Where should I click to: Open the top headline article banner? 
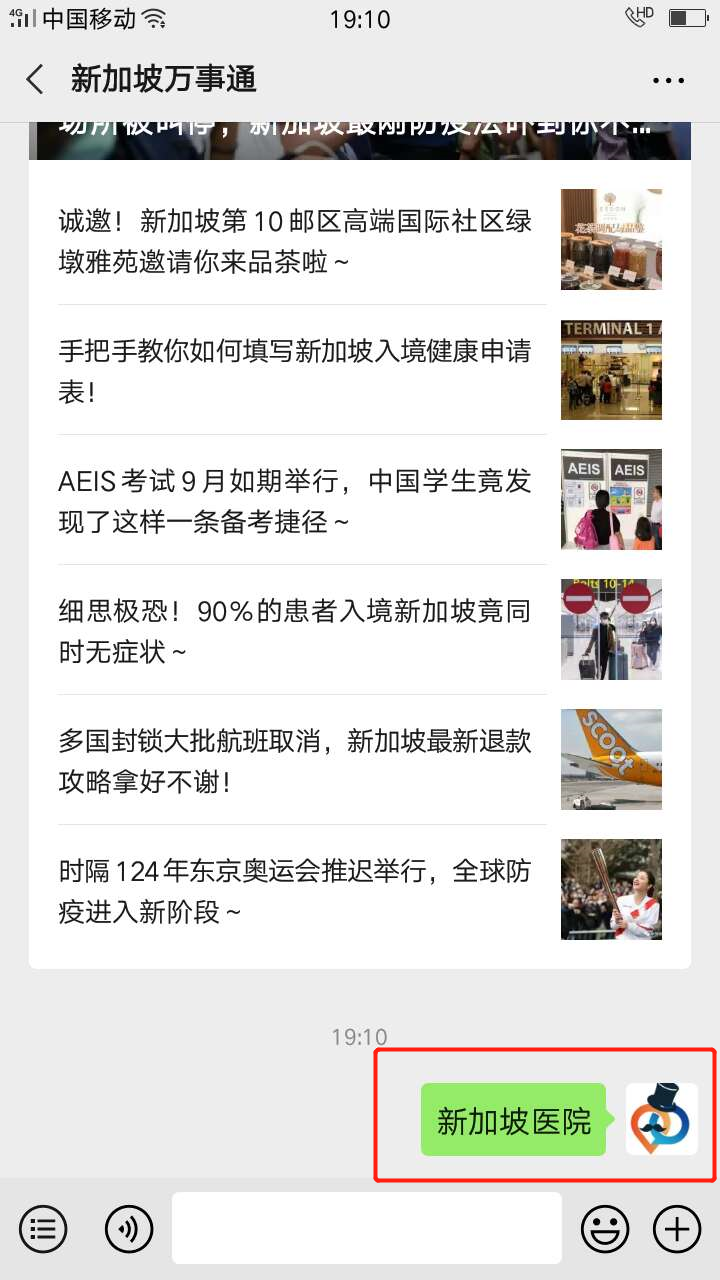pos(360,138)
